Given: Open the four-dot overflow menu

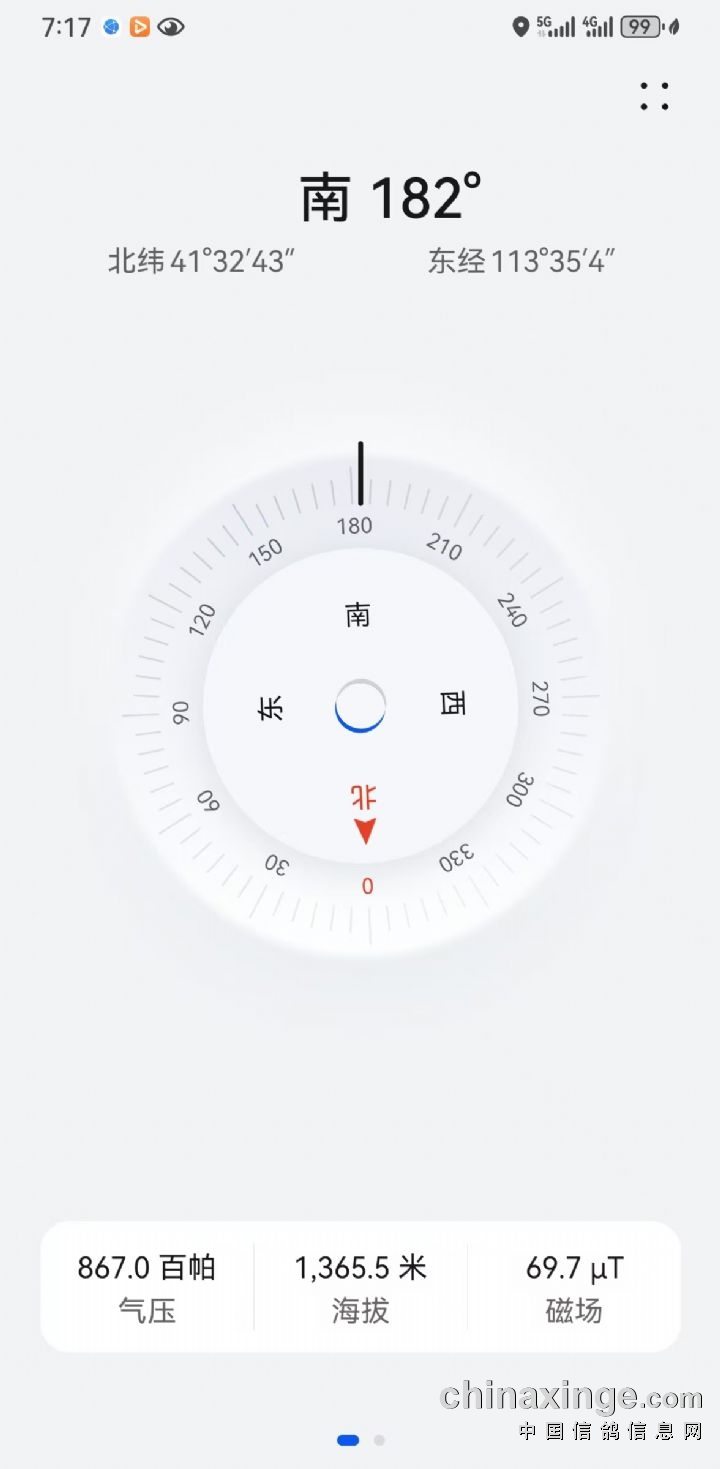Looking at the screenshot, I should point(654,96).
